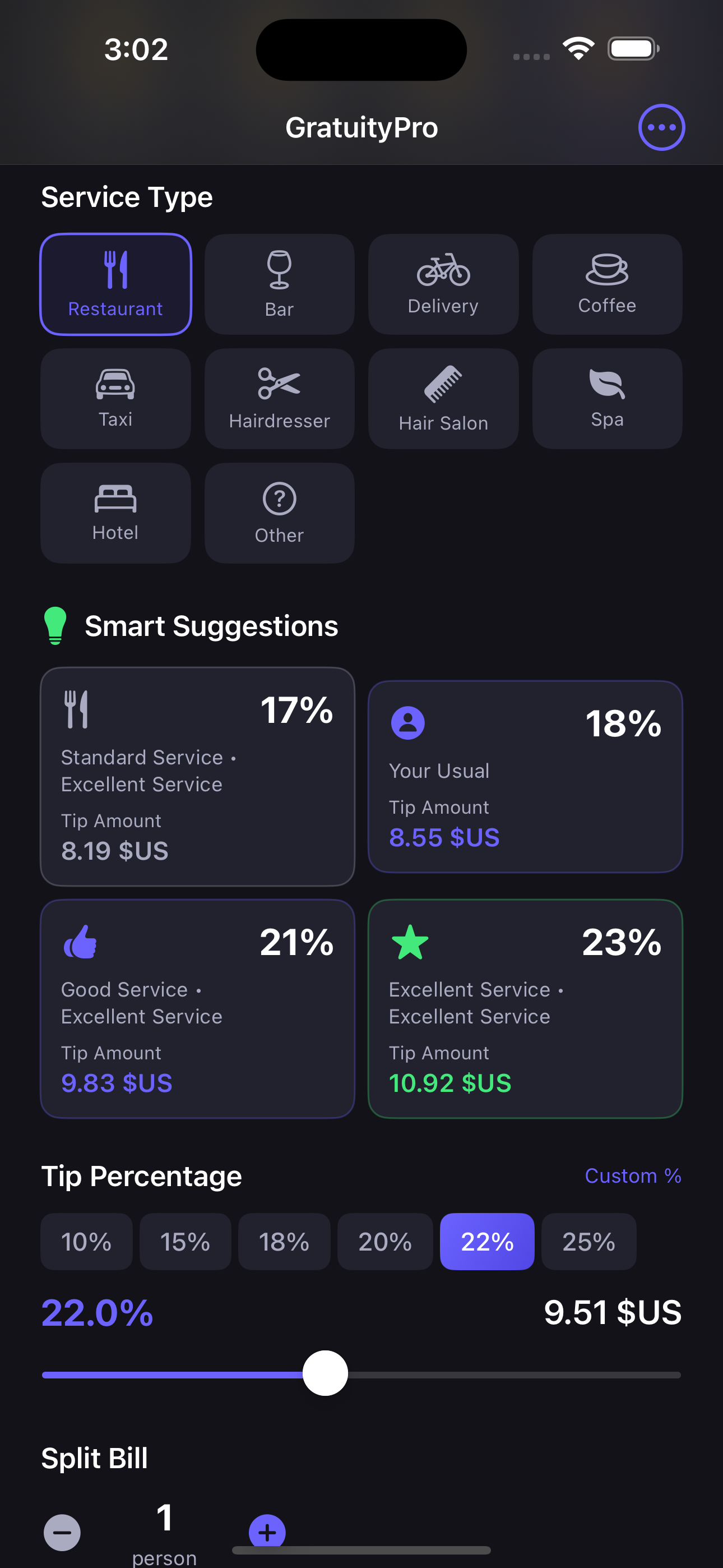Choose Delivery as service type
The height and width of the screenshot is (1568, 723).
pos(443,284)
